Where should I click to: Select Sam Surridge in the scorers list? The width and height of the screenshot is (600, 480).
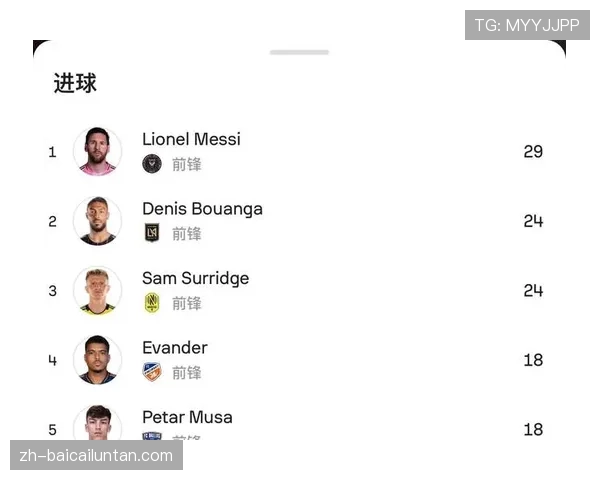195,279
